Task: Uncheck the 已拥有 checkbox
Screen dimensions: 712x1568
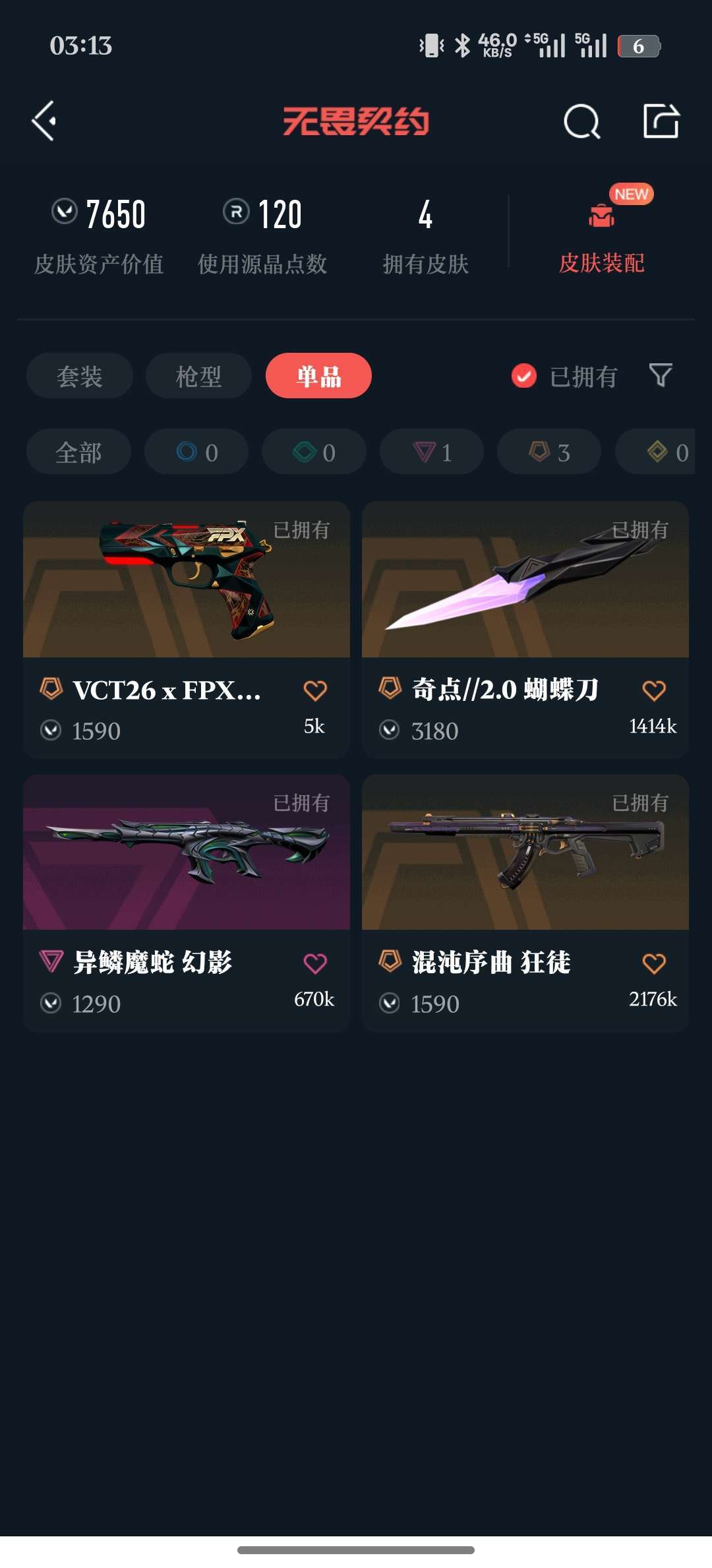Action: coord(523,375)
